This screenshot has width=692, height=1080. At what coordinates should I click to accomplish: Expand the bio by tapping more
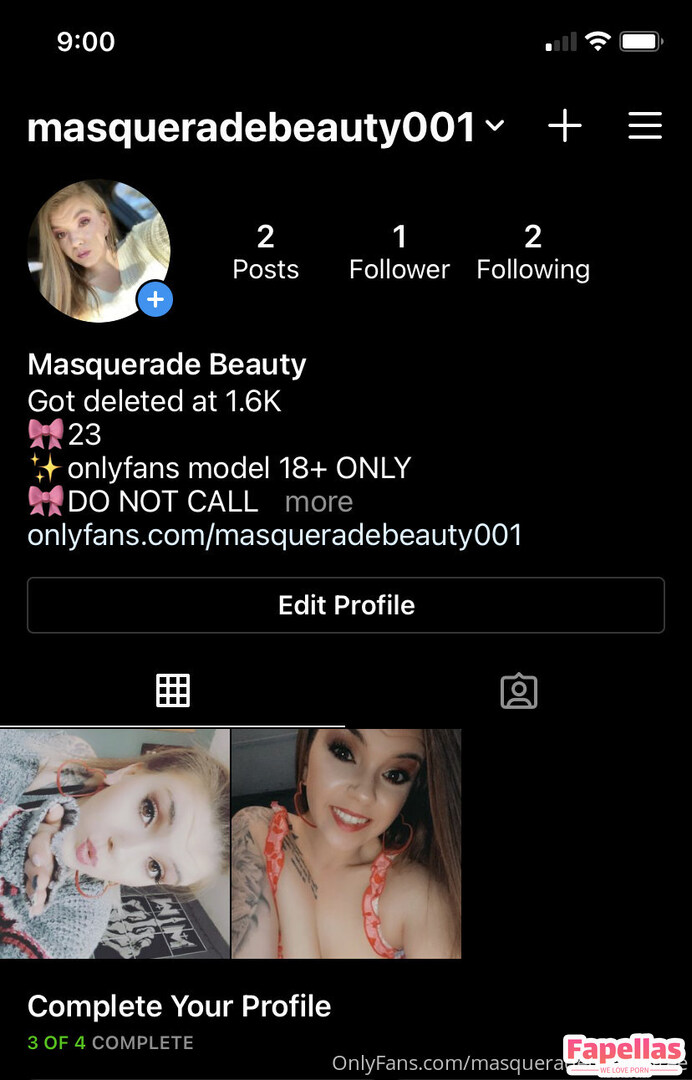(x=318, y=502)
